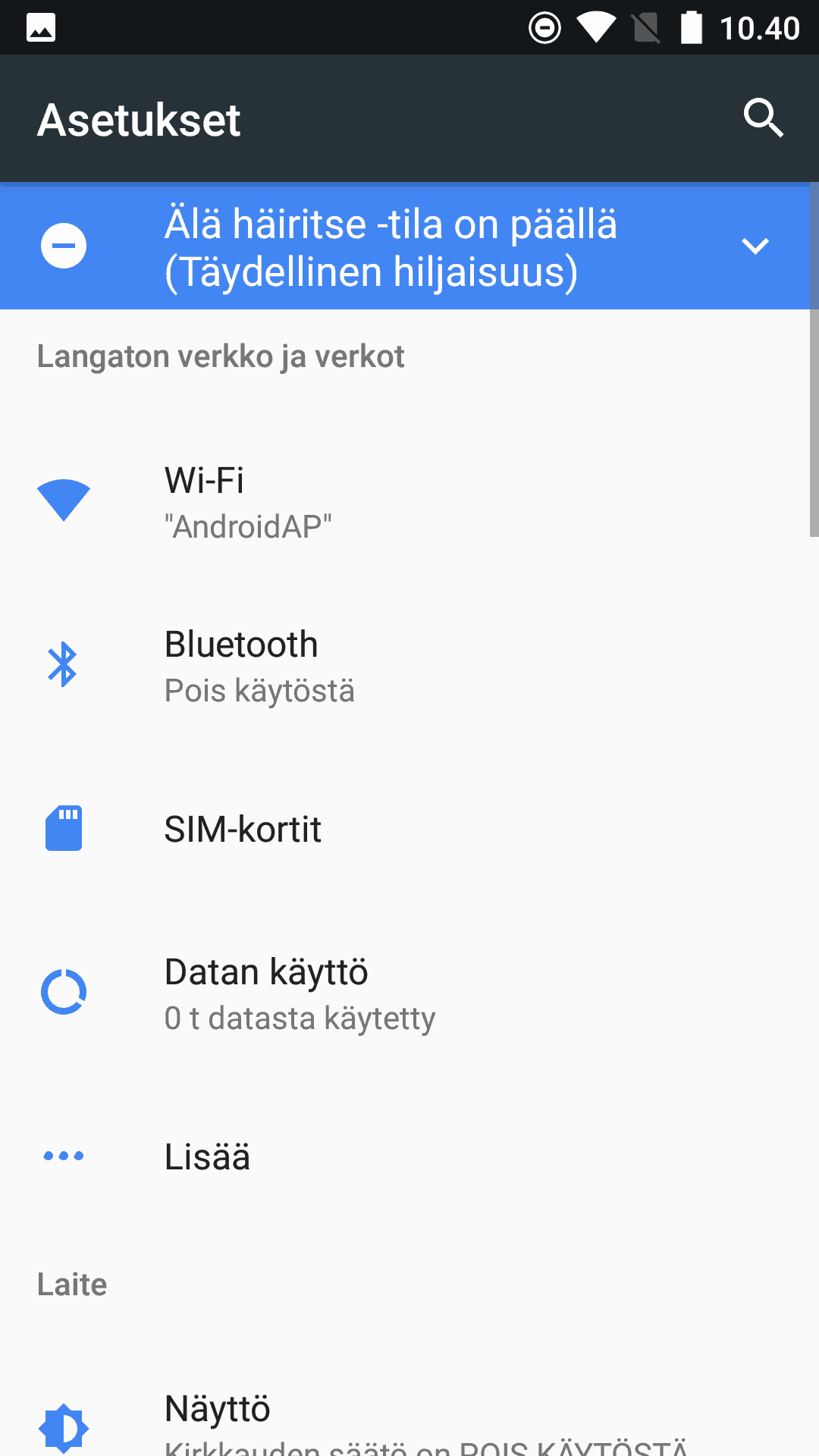
Task: Open SIM-kortit settings
Action: pyautogui.click(x=409, y=829)
